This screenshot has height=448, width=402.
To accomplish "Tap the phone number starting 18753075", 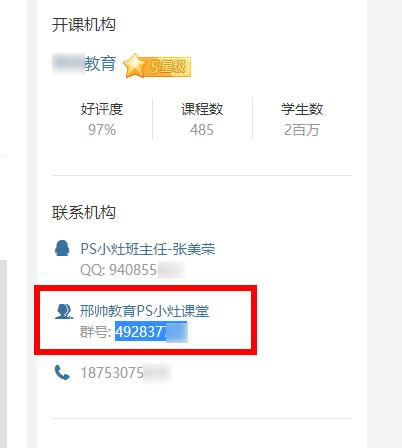I will click(x=125, y=373).
